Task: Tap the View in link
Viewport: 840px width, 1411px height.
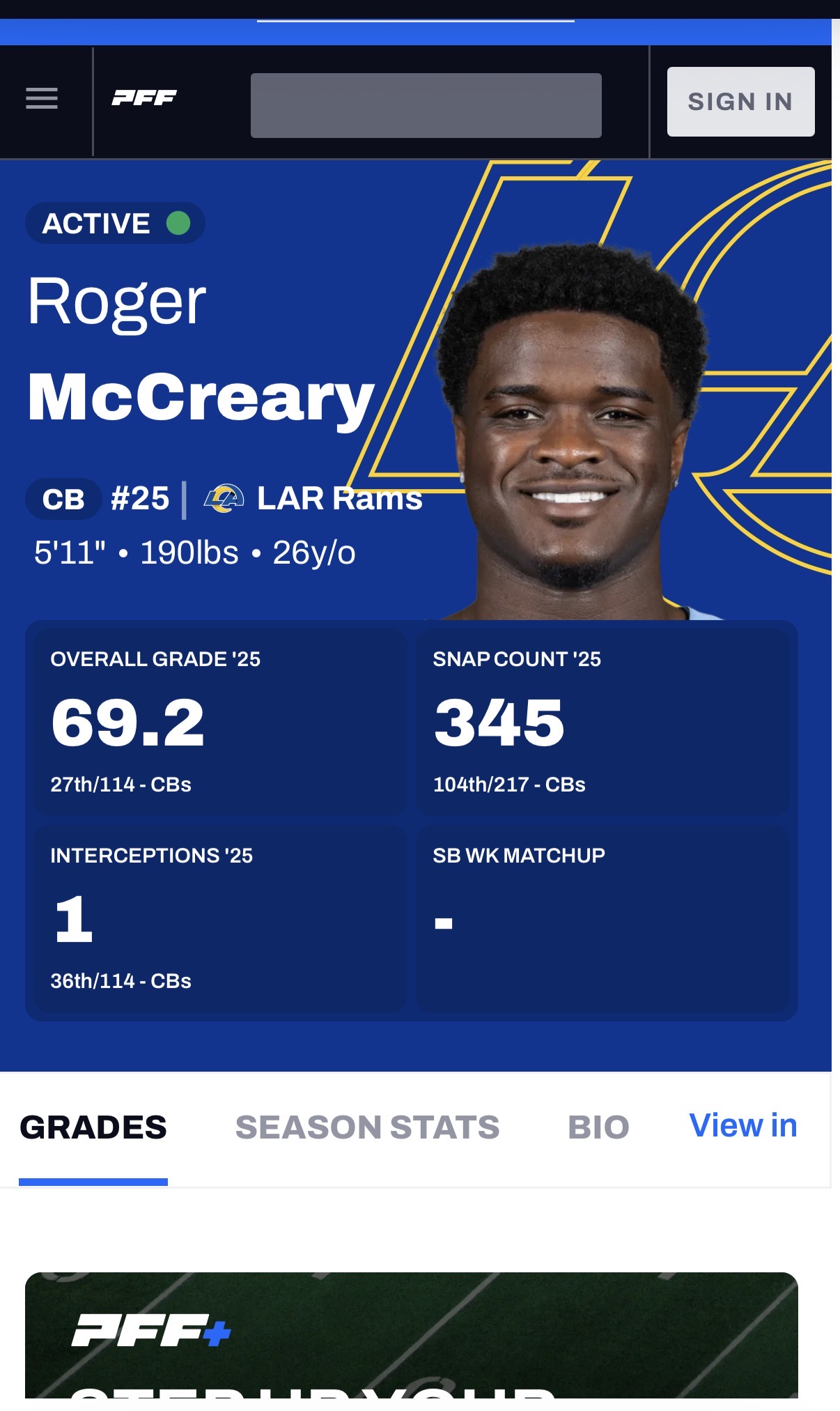Action: click(742, 1125)
